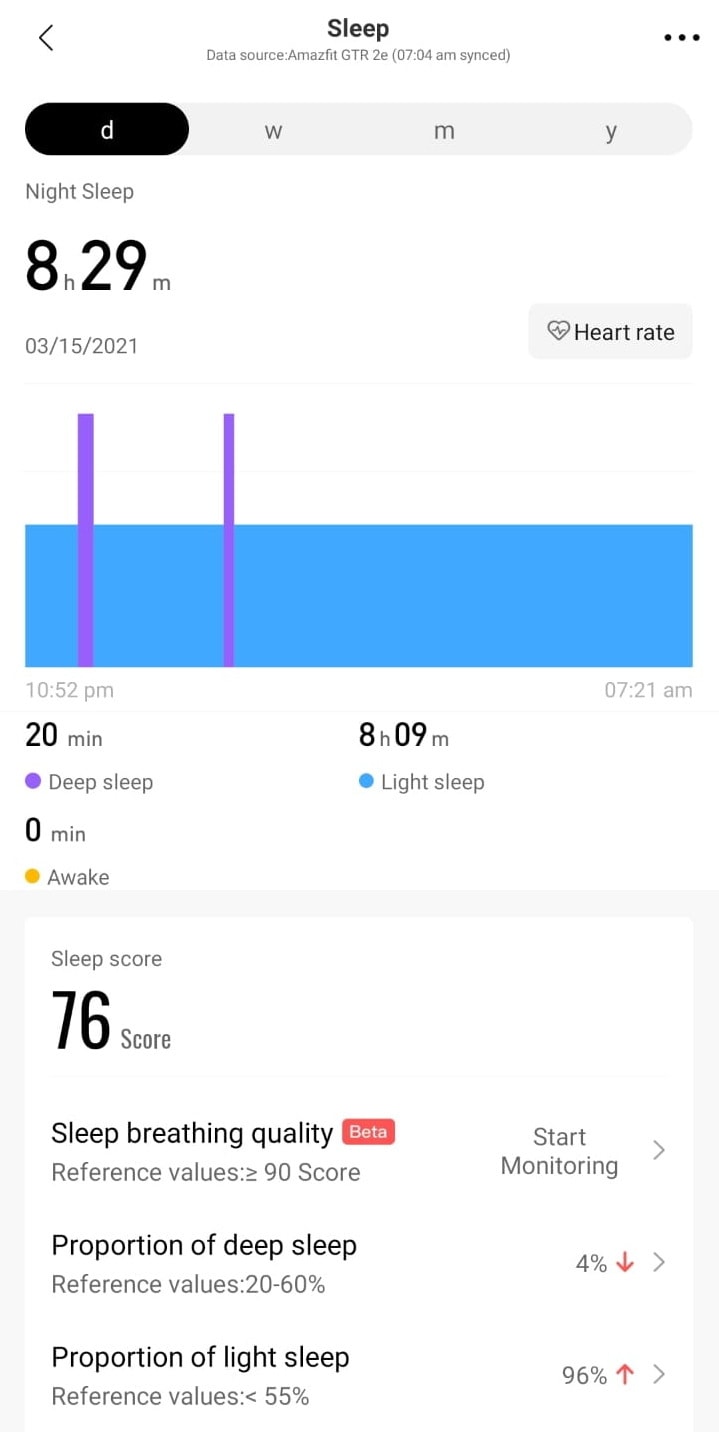Image resolution: width=719 pixels, height=1432 pixels.
Task: Show the Heart rate overlay
Action: [x=610, y=332]
